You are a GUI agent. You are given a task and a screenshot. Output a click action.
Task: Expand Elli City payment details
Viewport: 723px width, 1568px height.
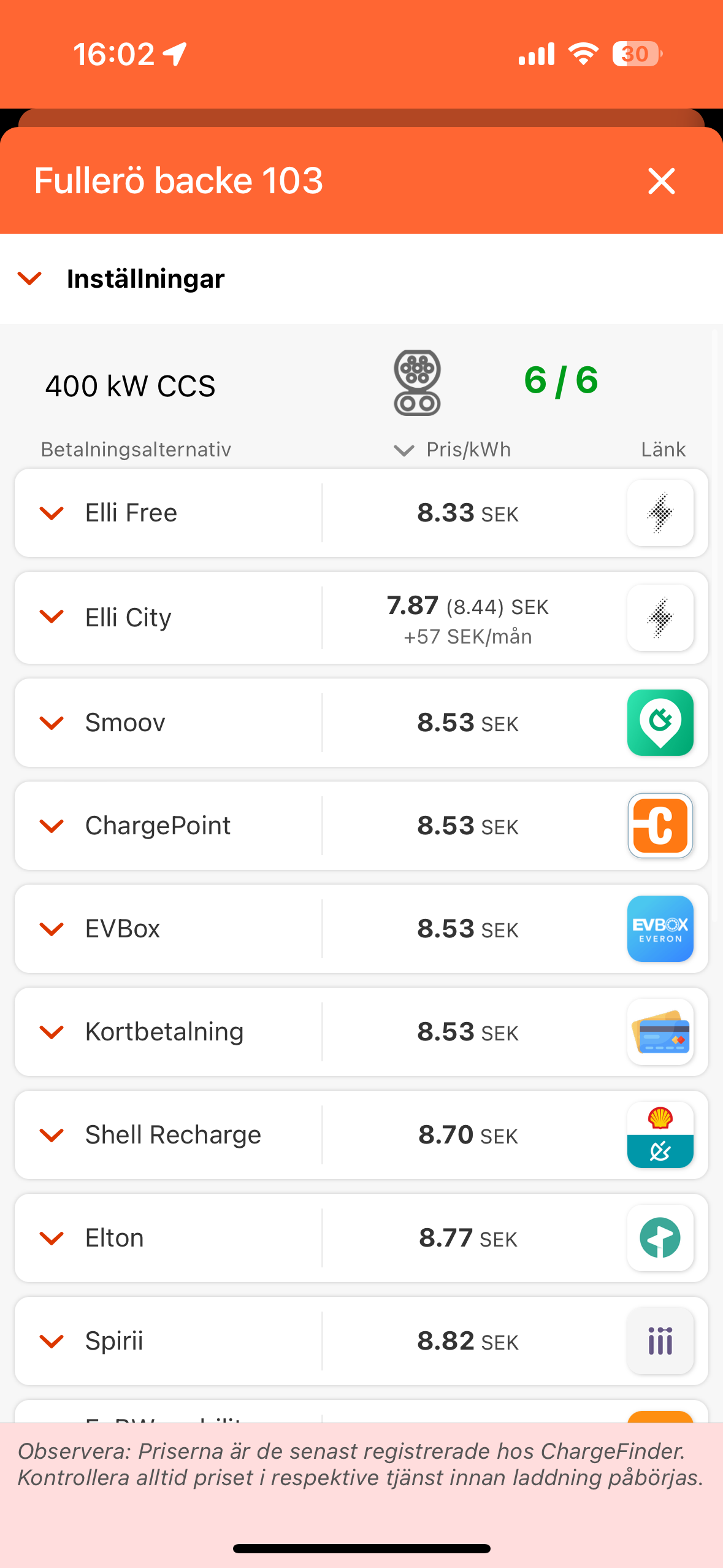click(x=52, y=617)
